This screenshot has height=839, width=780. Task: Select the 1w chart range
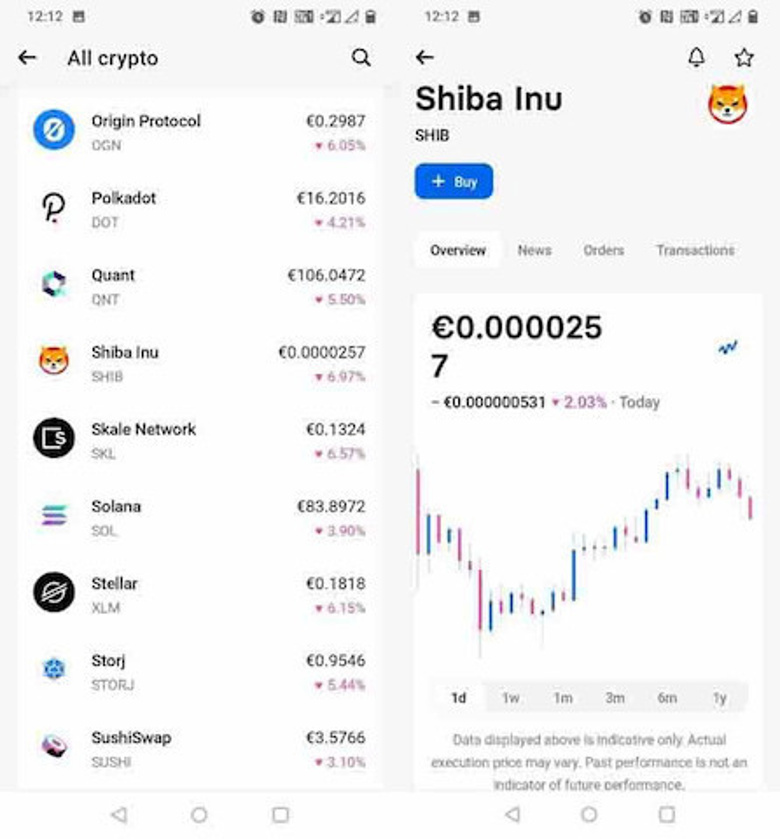click(x=512, y=697)
